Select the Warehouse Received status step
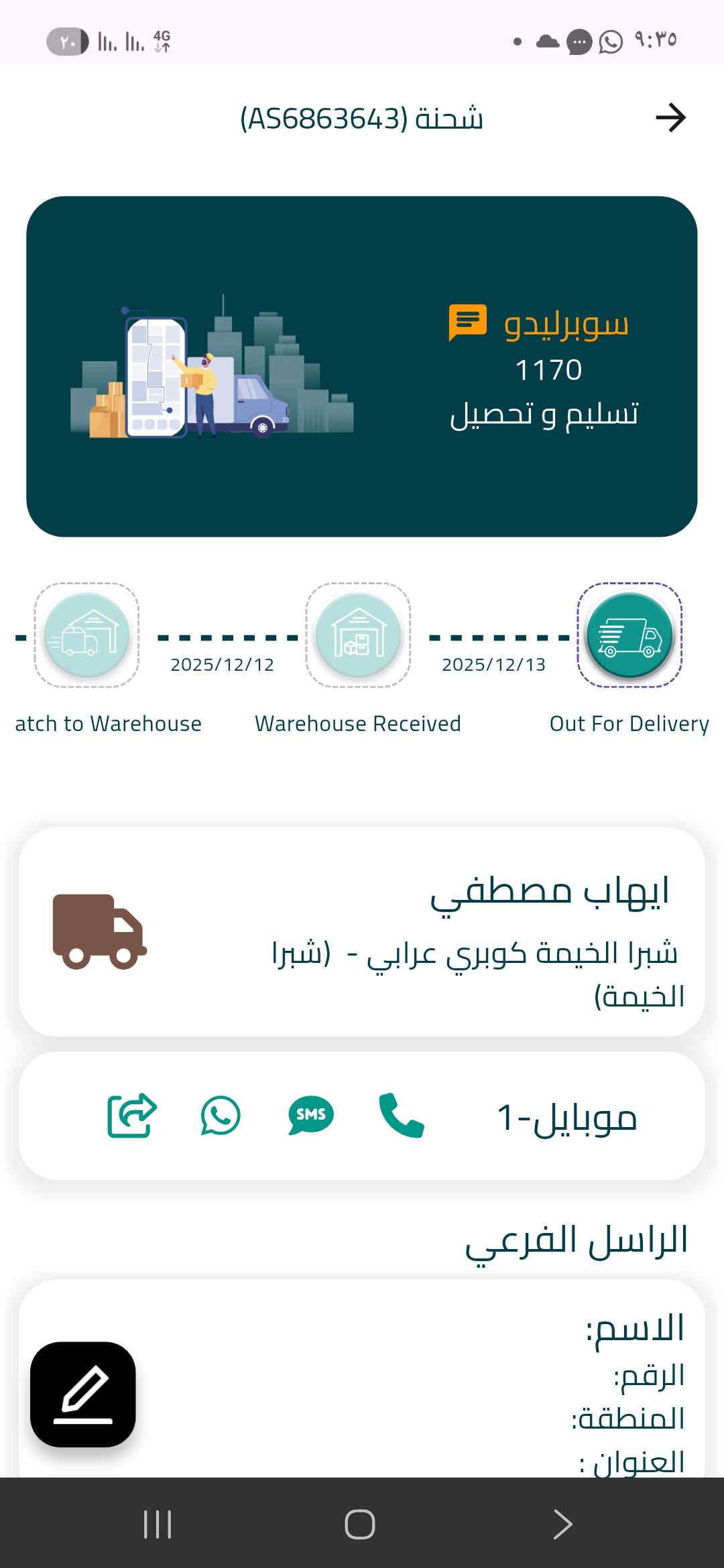 pyautogui.click(x=358, y=635)
